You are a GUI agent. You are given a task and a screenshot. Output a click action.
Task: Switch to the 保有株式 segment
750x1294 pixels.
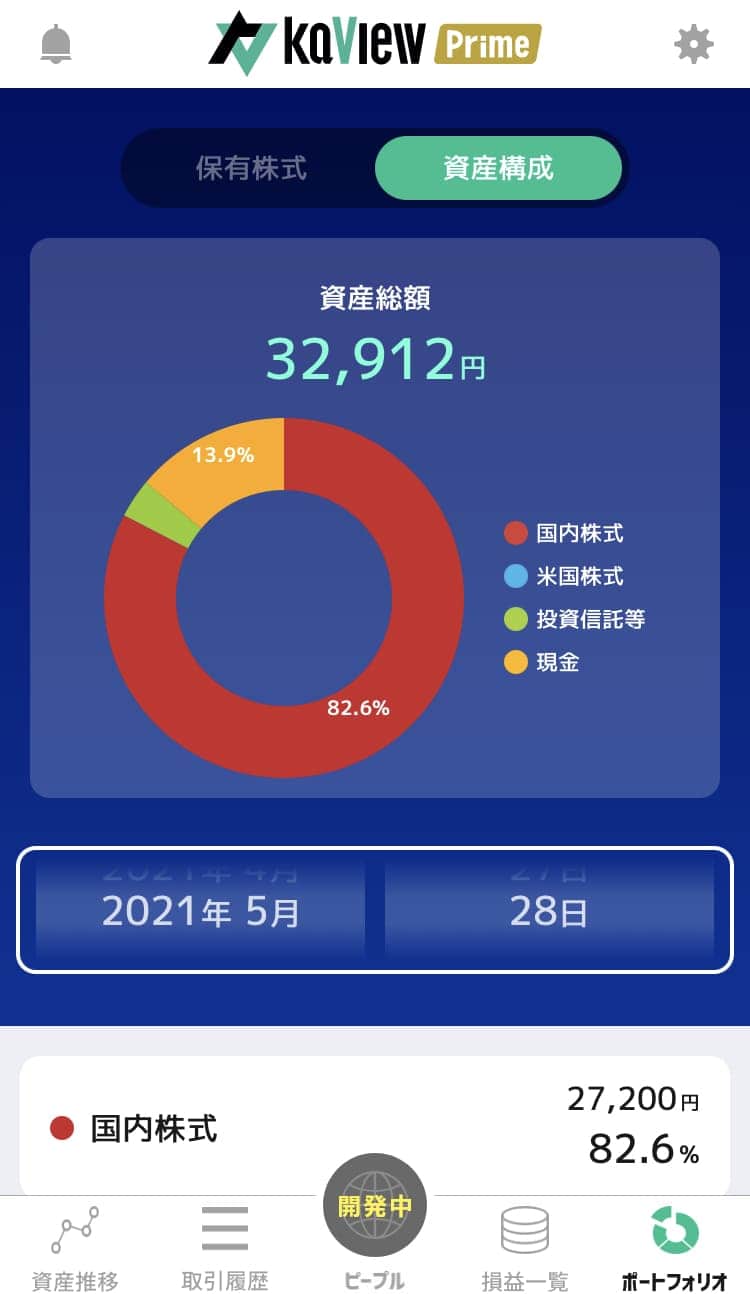tap(251, 168)
